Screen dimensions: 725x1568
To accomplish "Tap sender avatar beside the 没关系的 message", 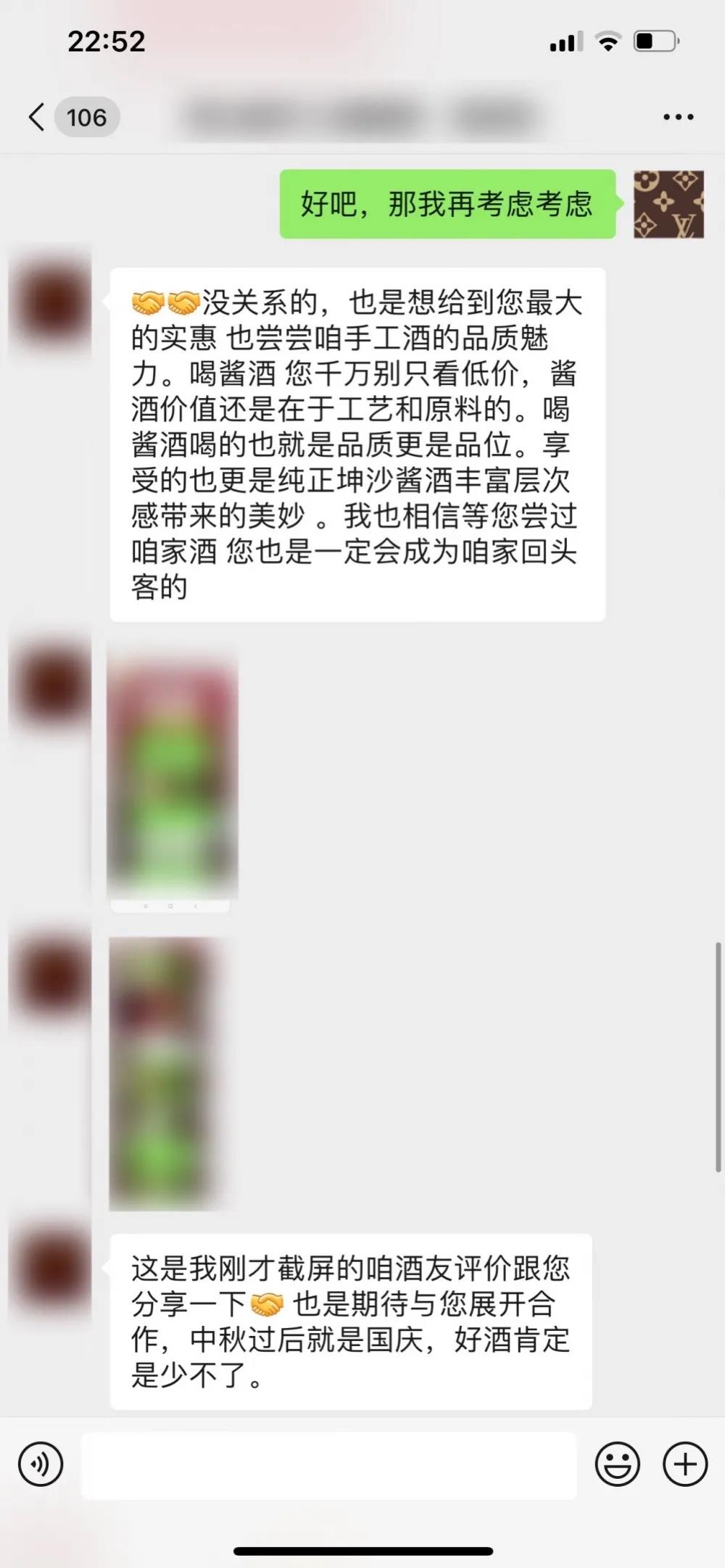I will click(51, 303).
